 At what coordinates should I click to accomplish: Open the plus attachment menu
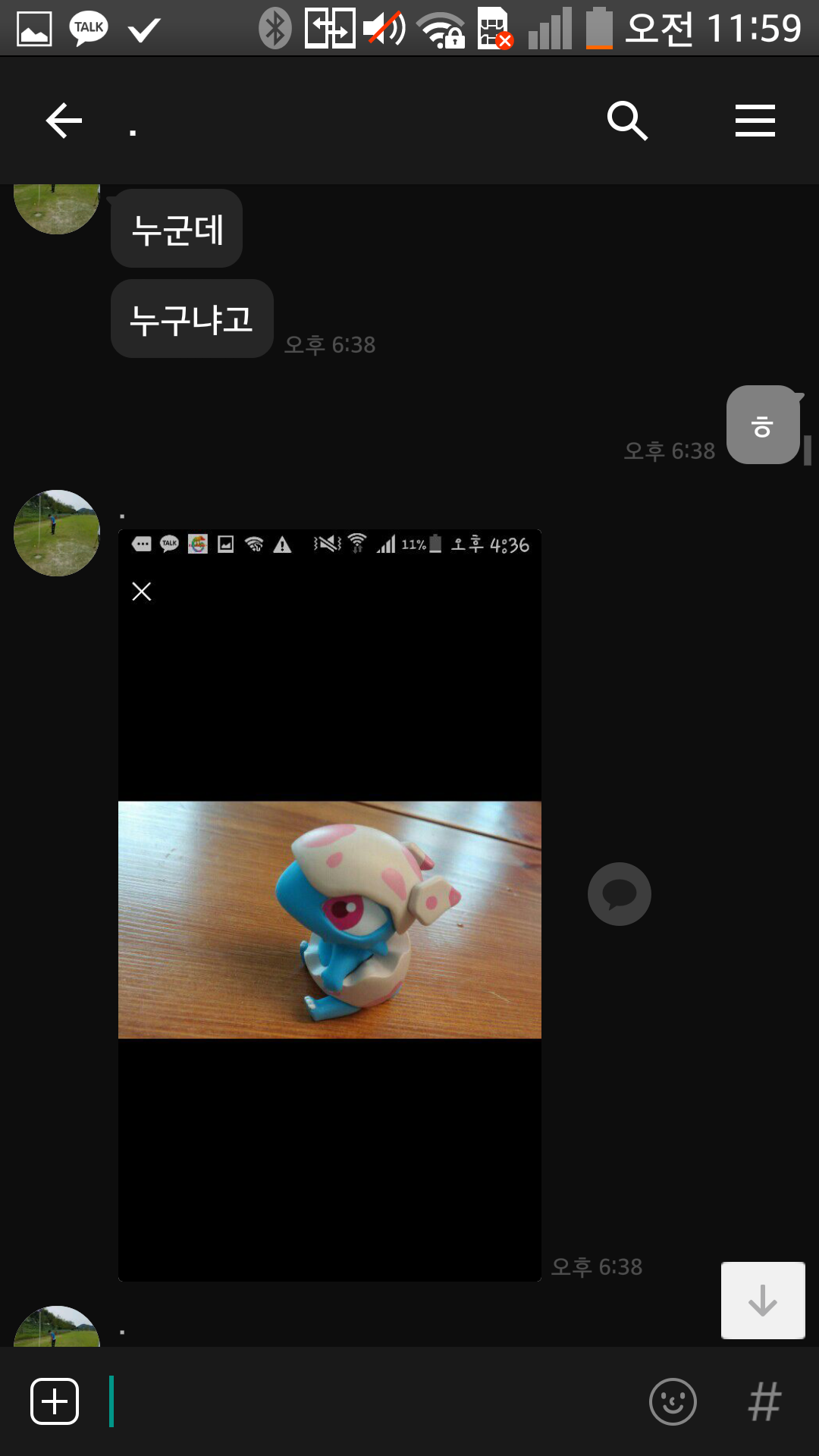tap(55, 1401)
